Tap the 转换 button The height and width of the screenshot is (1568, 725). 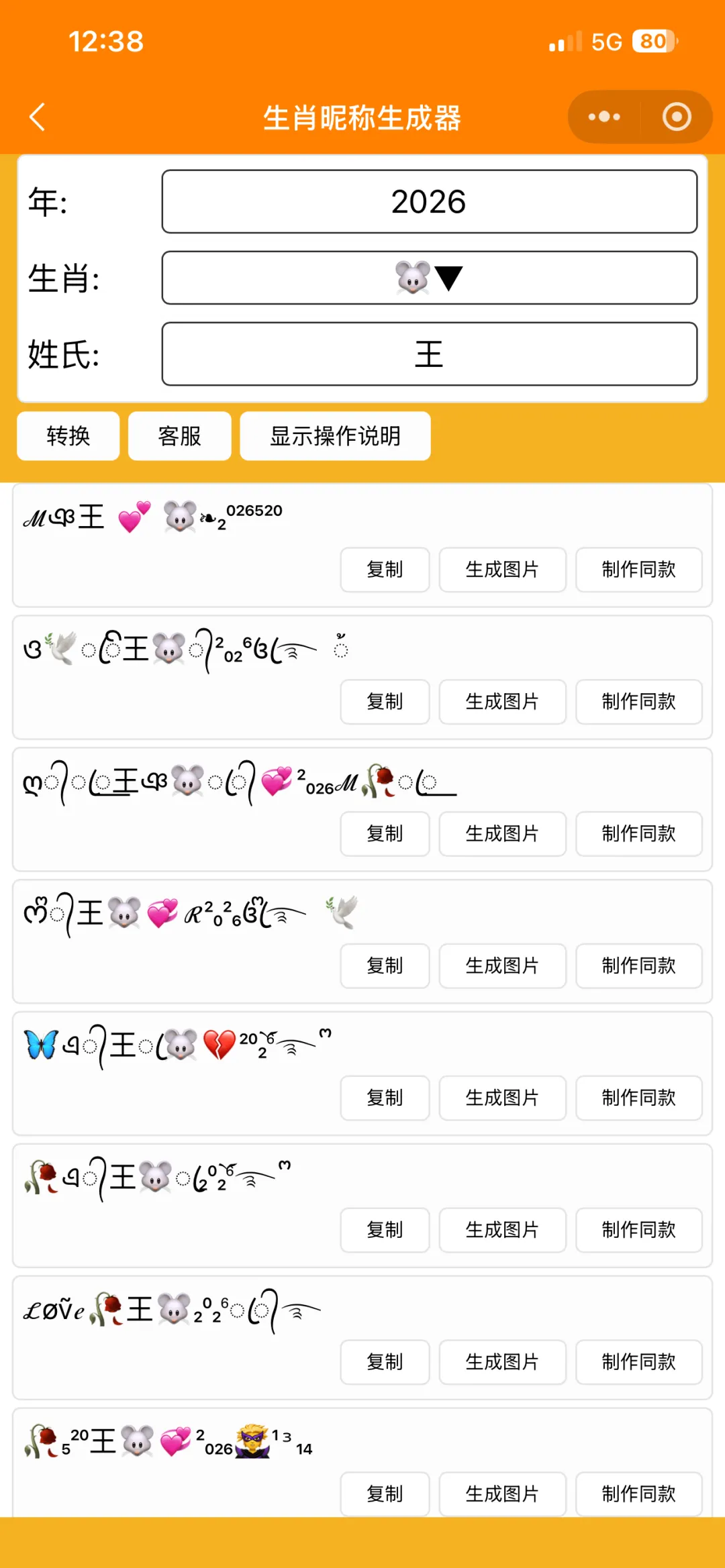click(x=68, y=436)
